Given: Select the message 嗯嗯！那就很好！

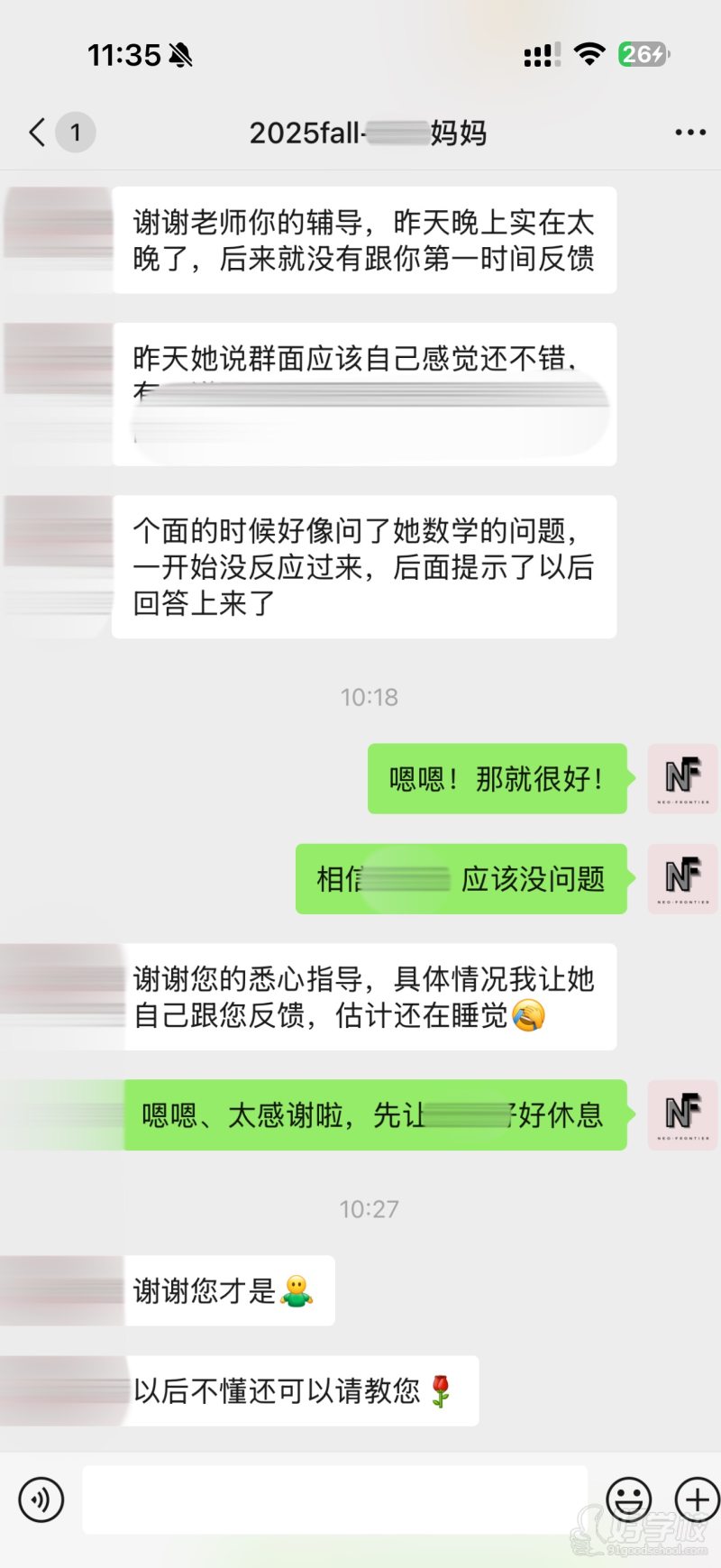Looking at the screenshot, I should click(x=497, y=780).
